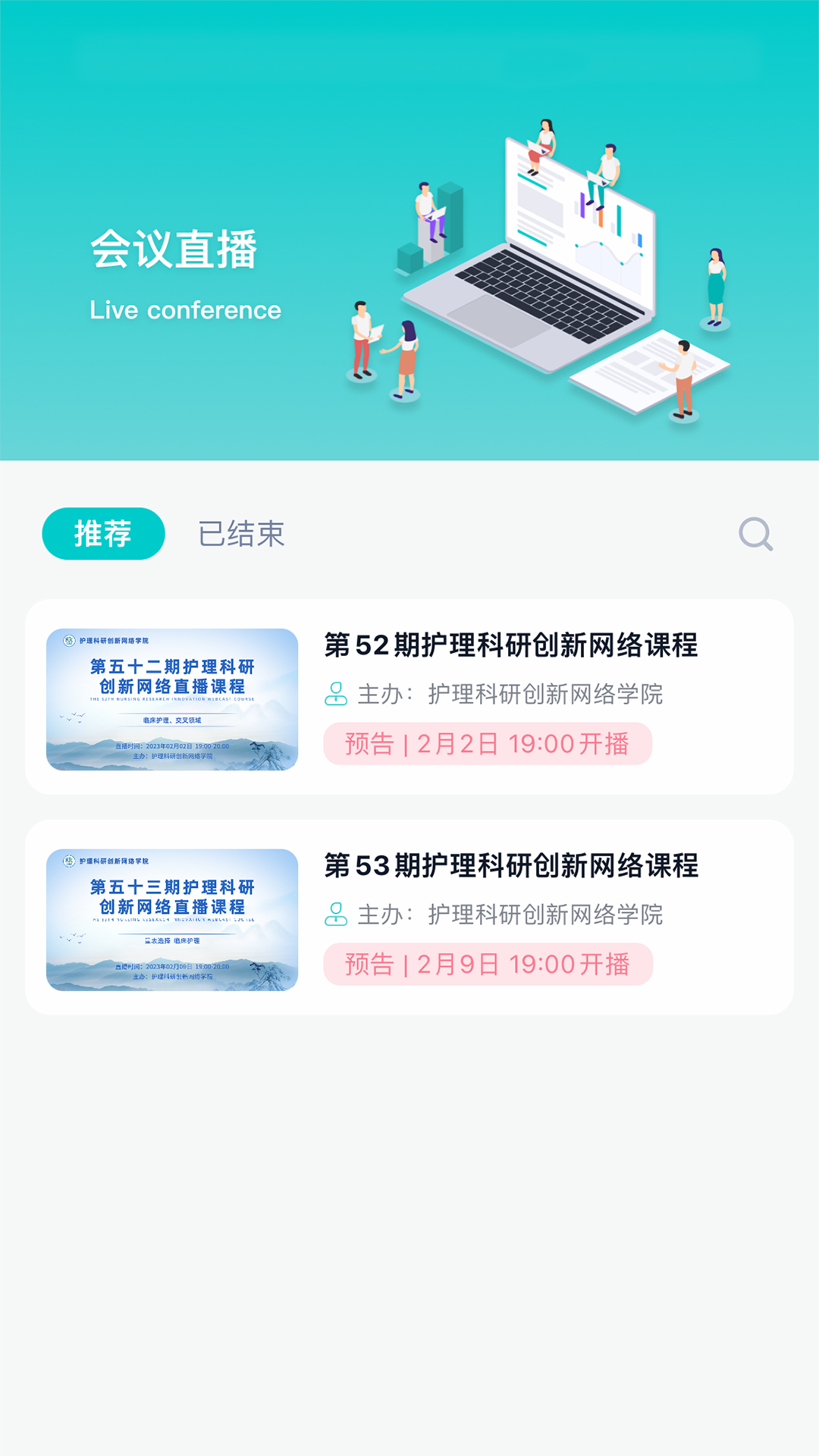Switch to the 已结束 tab
Screen dimensions: 819x1456
241,534
